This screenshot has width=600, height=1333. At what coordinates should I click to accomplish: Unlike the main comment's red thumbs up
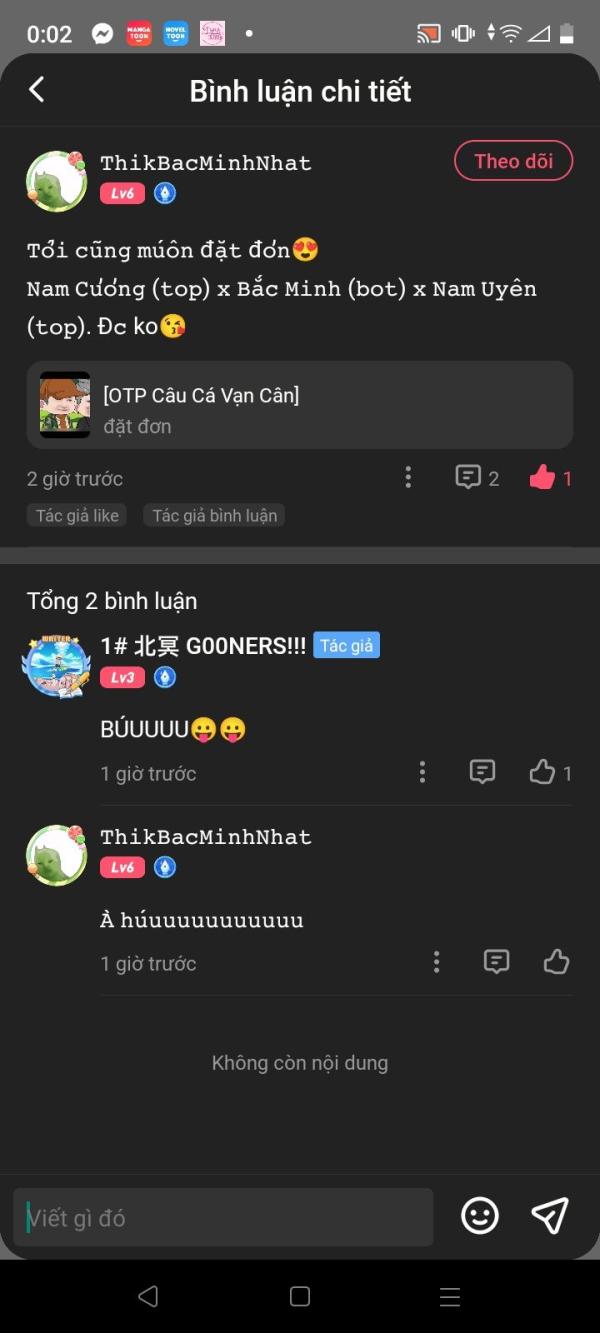coord(543,478)
